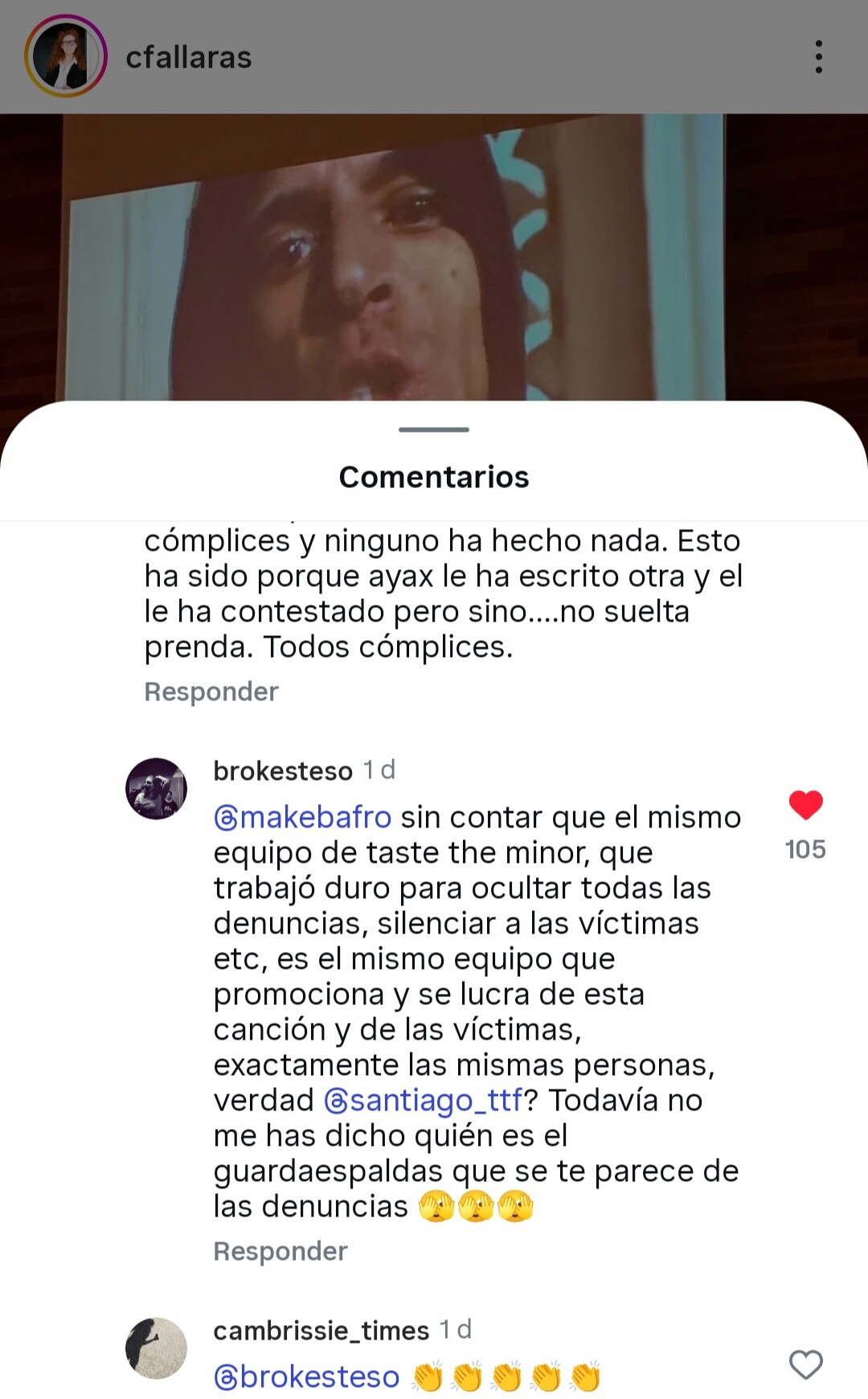Open the overflow menu on cfallaras's post
This screenshot has width=868, height=1399.
coord(818,57)
